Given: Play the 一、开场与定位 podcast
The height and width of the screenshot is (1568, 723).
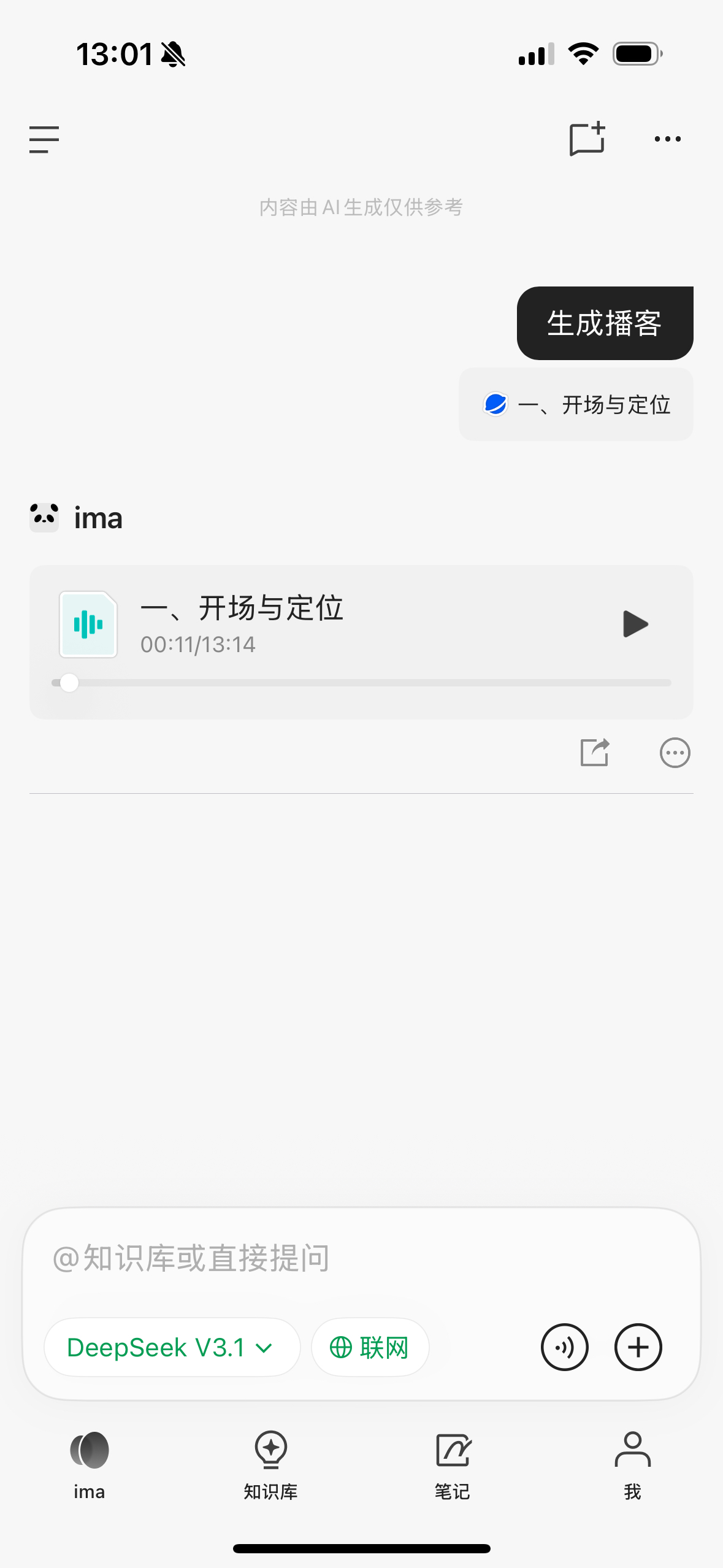Looking at the screenshot, I should pyautogui.click(x=635, y=625).
